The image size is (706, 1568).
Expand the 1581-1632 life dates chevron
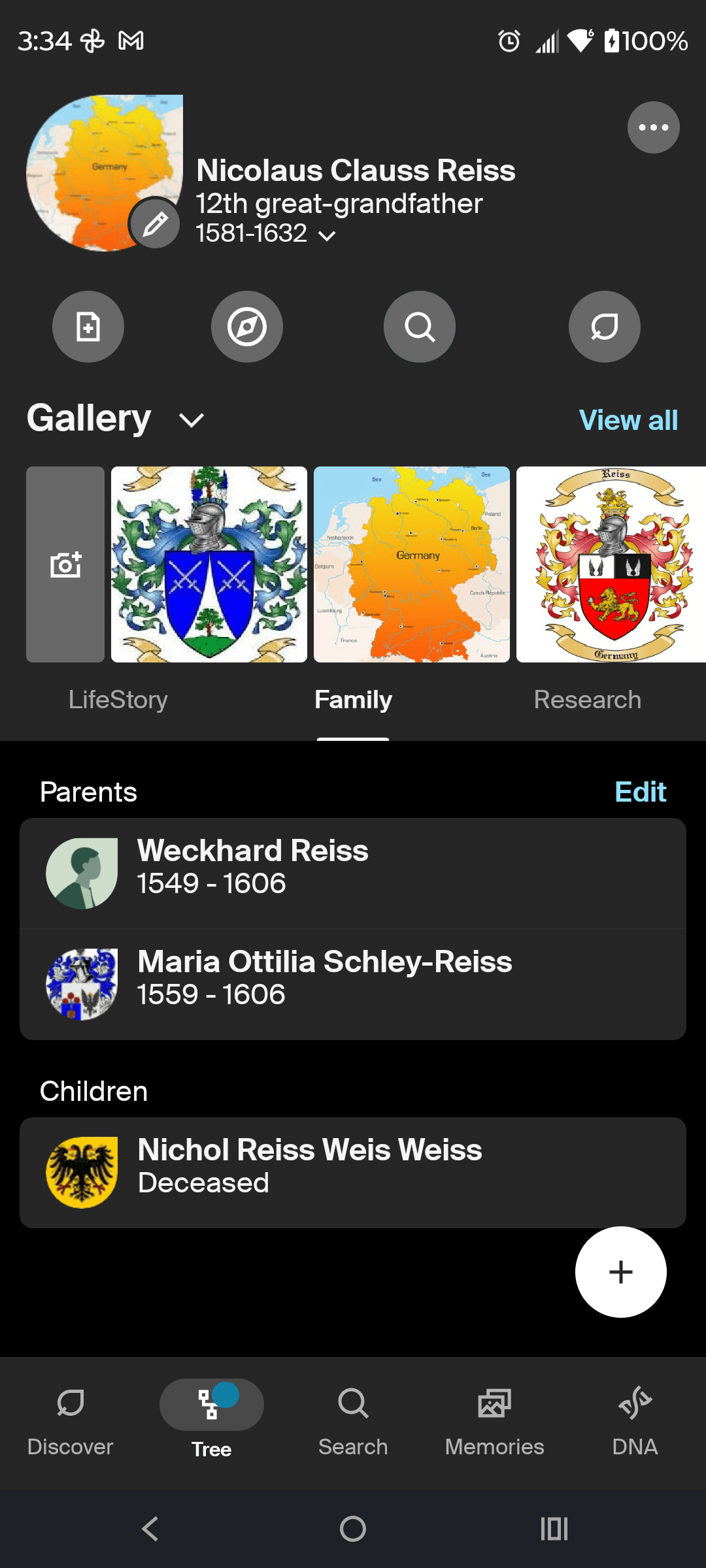tap(327, 235)
